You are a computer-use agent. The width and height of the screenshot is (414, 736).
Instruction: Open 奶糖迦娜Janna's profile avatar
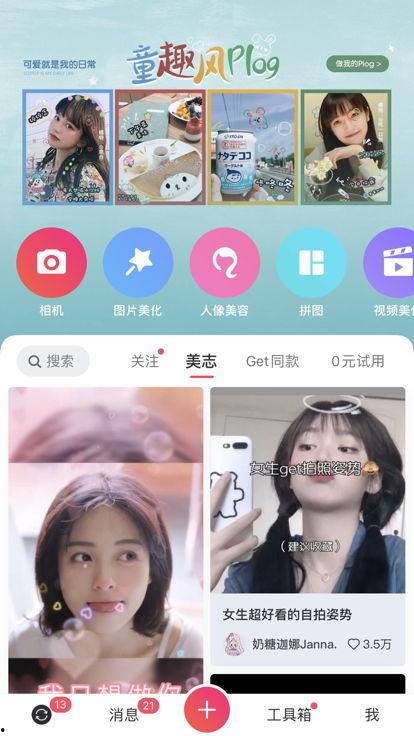234,644
